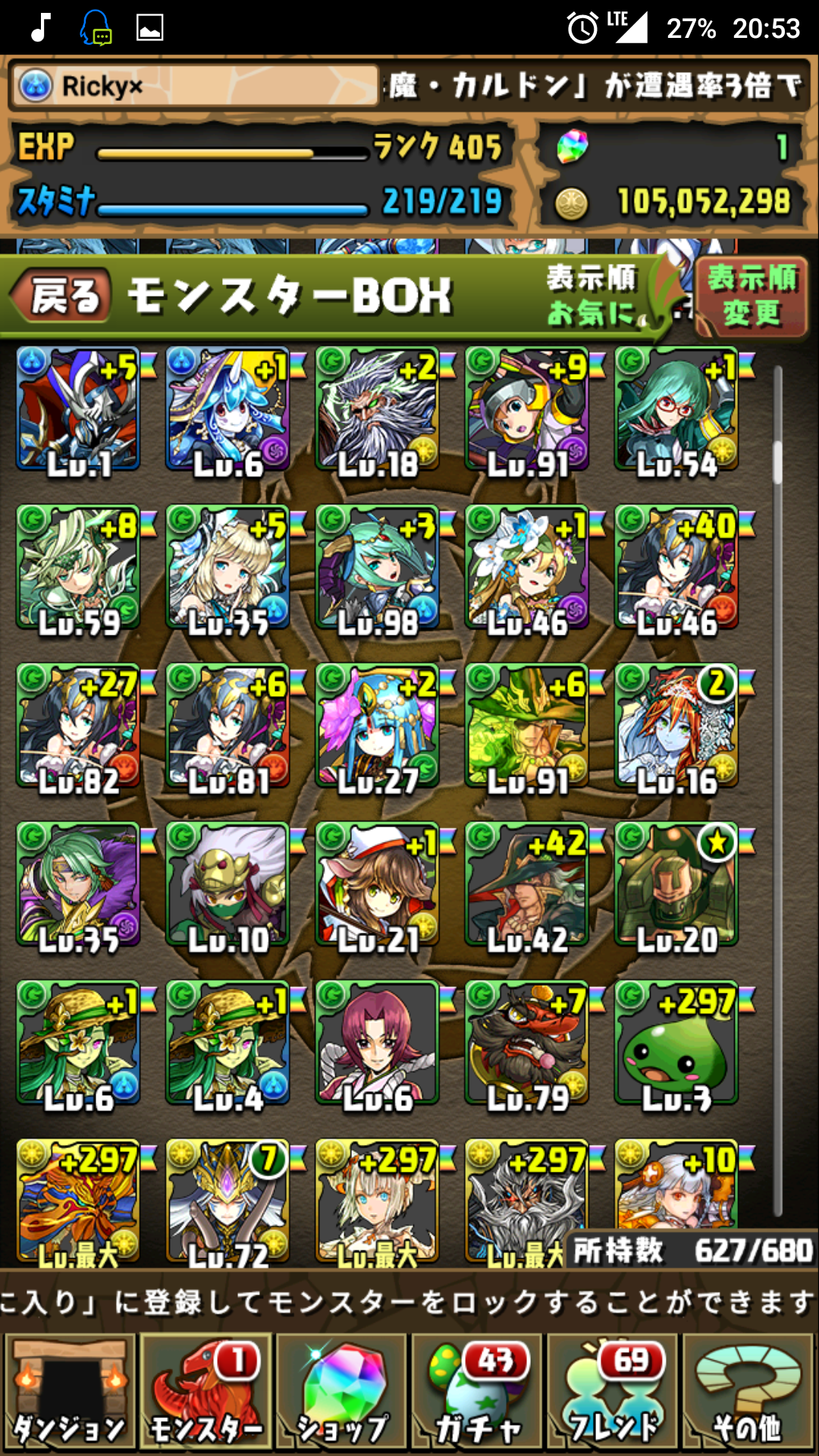Open the フレンド tab
This screenshot has width=819, height=1456.
[x=613, y=1392]
